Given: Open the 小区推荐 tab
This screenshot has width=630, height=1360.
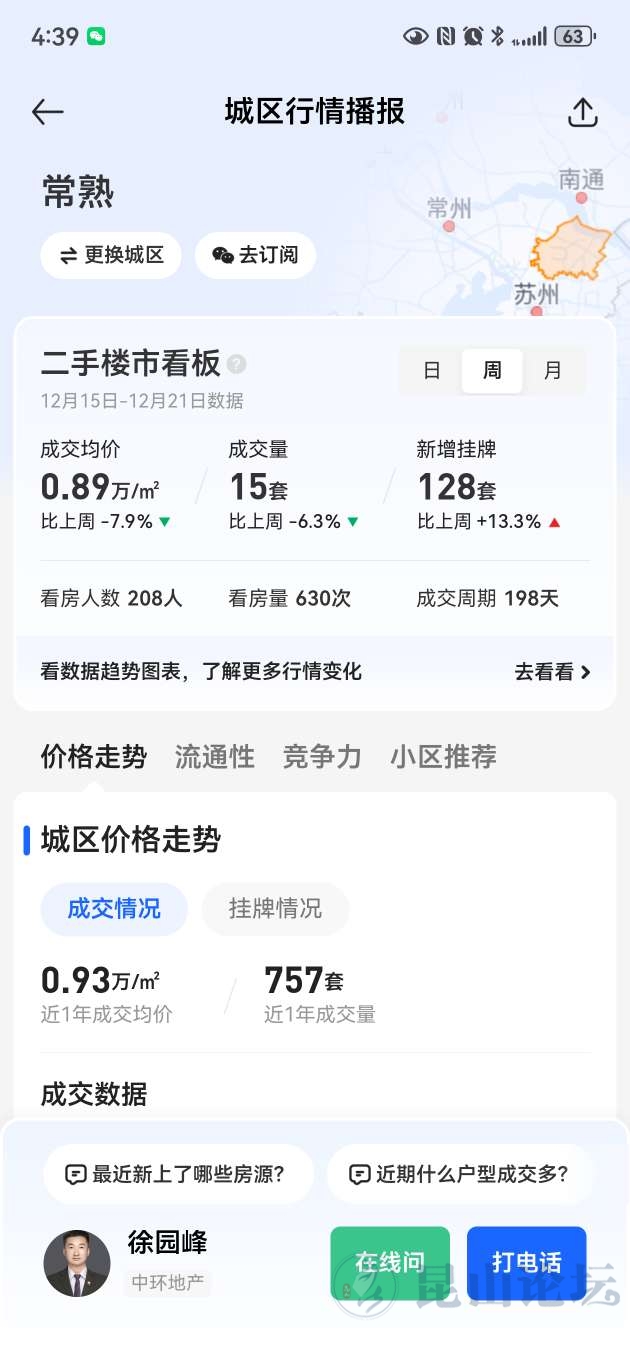Looking at the screenshot, I should (443, 757).
